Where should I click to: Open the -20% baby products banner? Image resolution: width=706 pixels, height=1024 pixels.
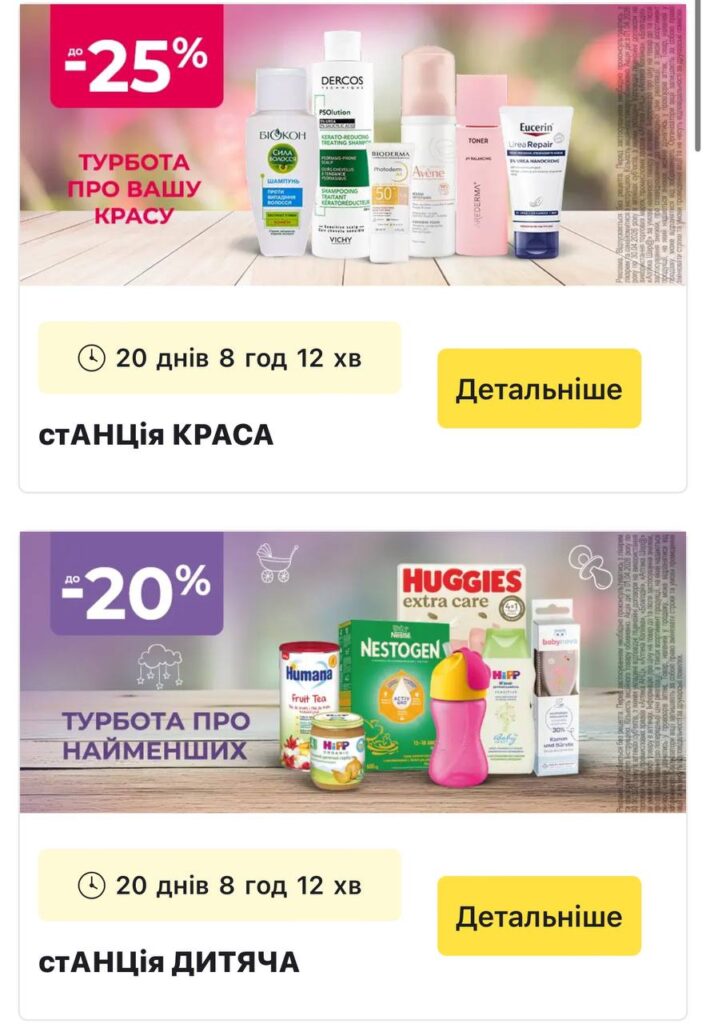pyautogui.click(x=352, y=672)
